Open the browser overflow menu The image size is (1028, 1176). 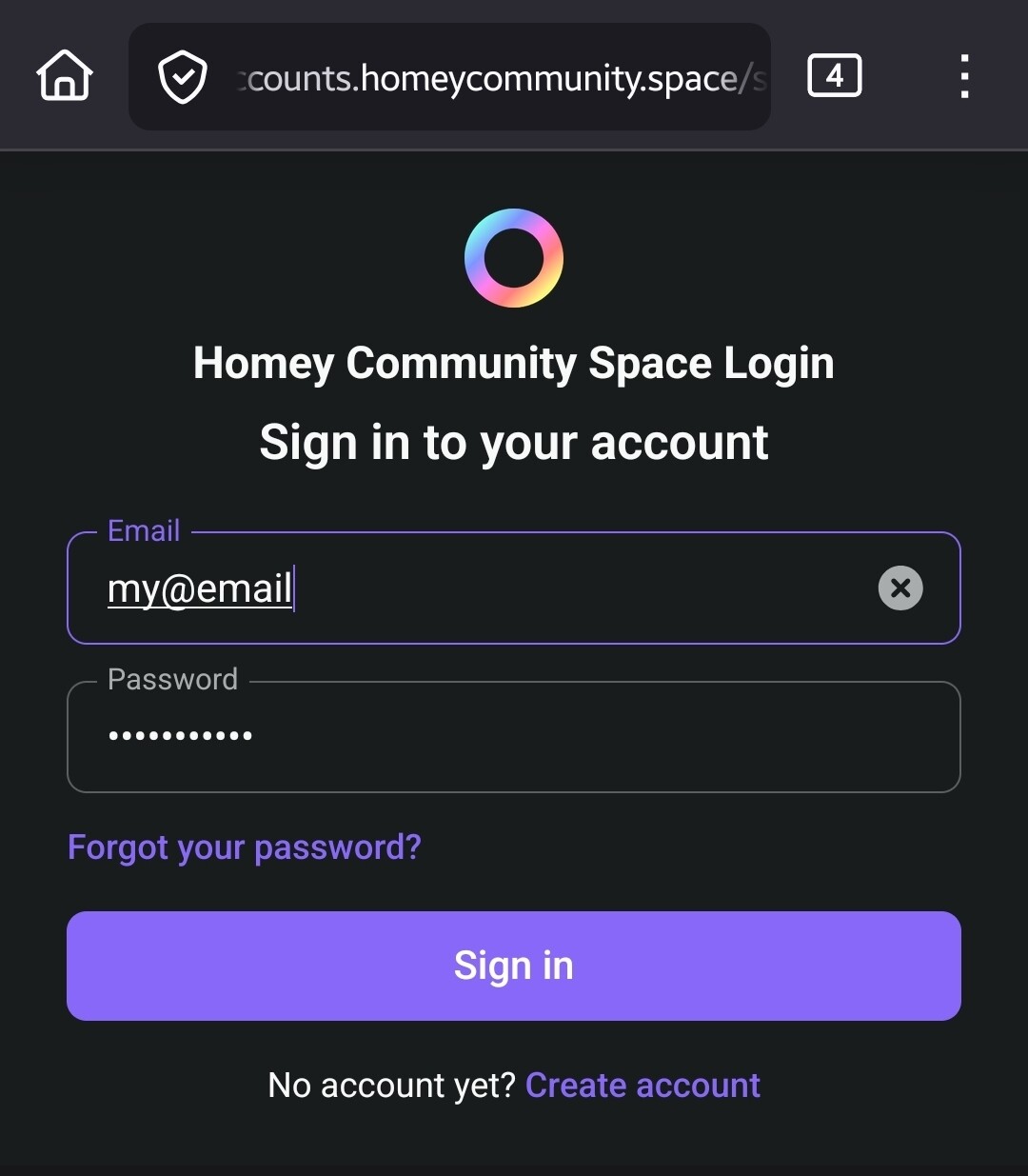(964, 76)
